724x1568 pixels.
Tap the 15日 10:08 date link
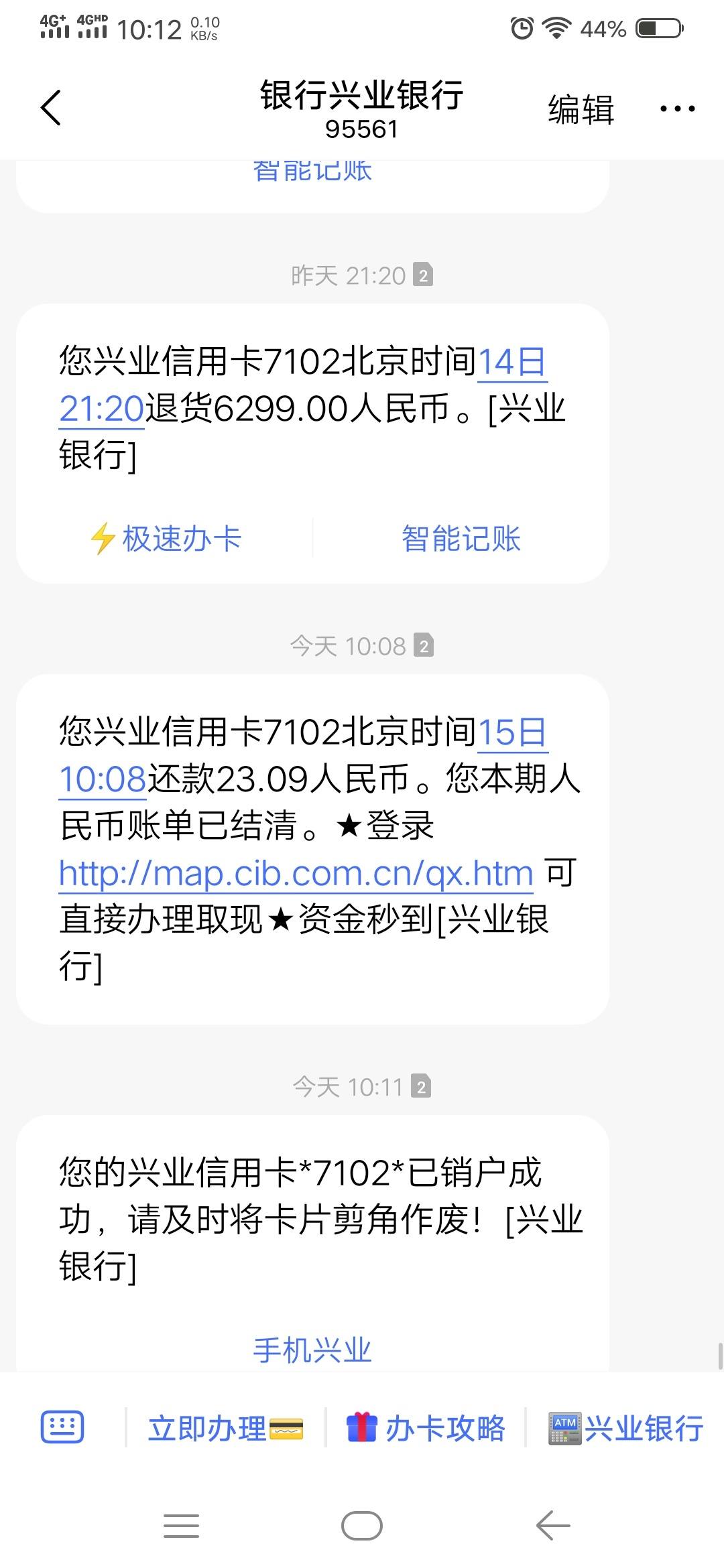click(304, 755)
